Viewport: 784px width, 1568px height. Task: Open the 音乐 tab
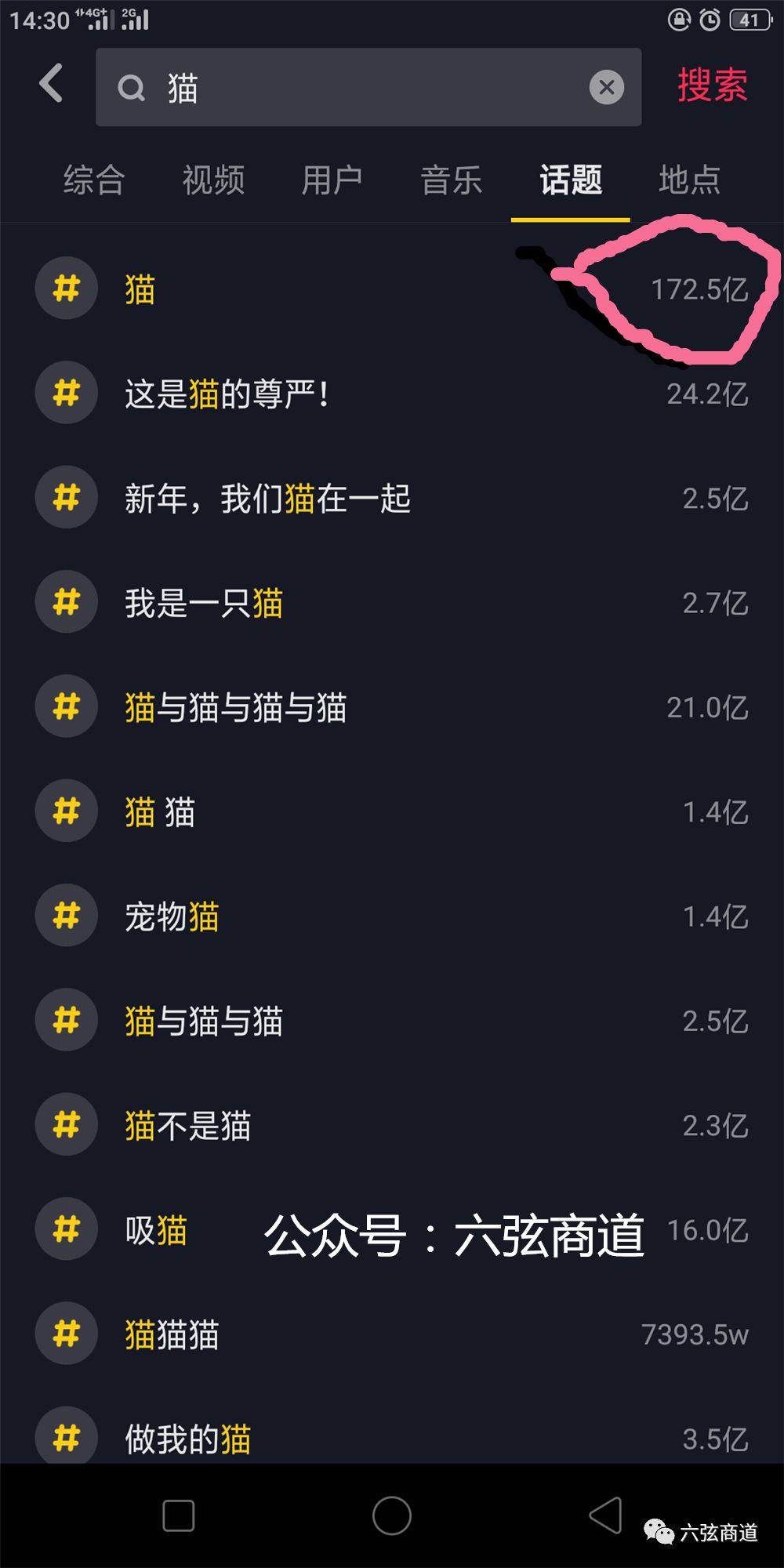pos(451,180)
